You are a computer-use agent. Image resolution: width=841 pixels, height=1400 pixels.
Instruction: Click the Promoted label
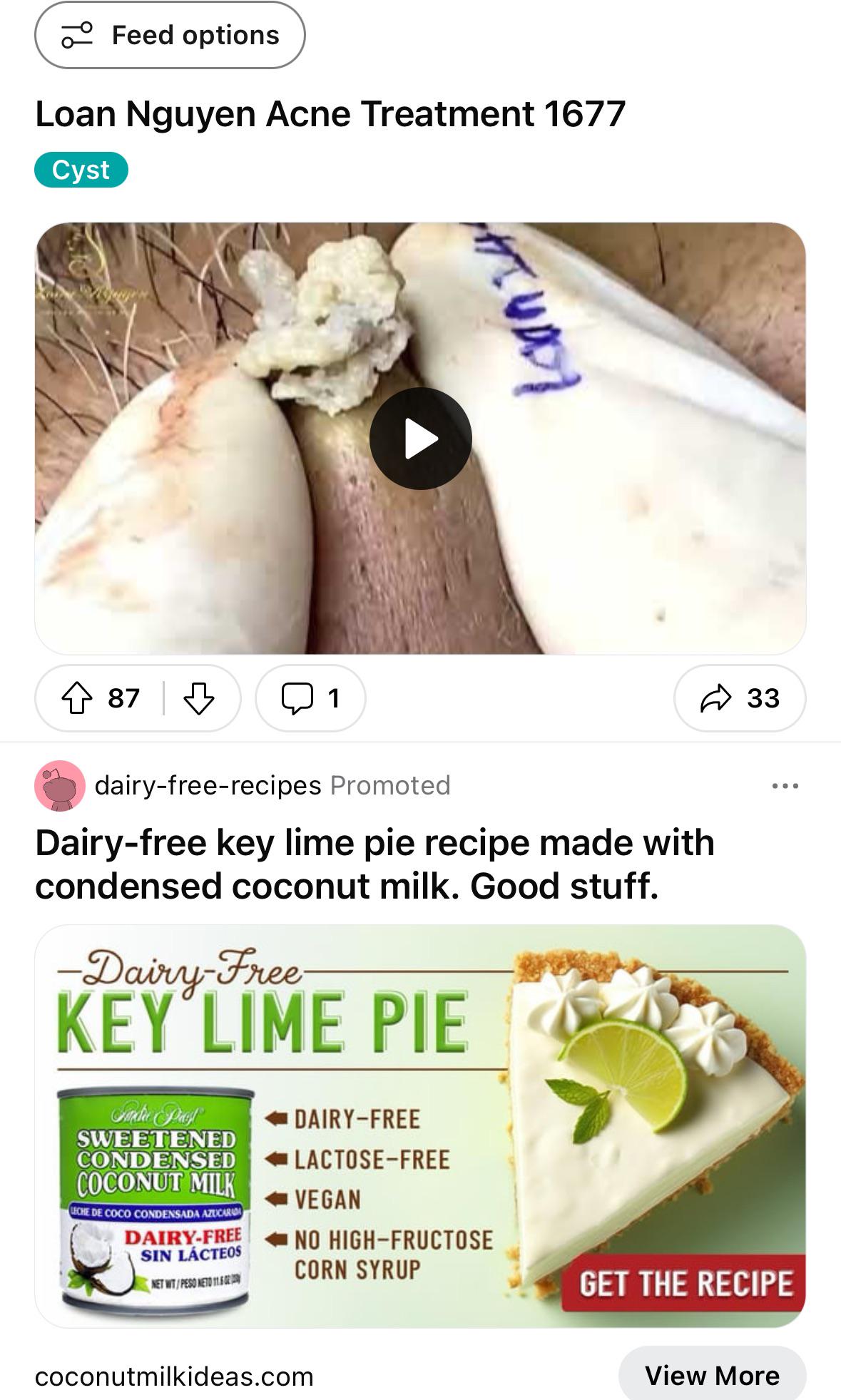[x=390, y=785]
